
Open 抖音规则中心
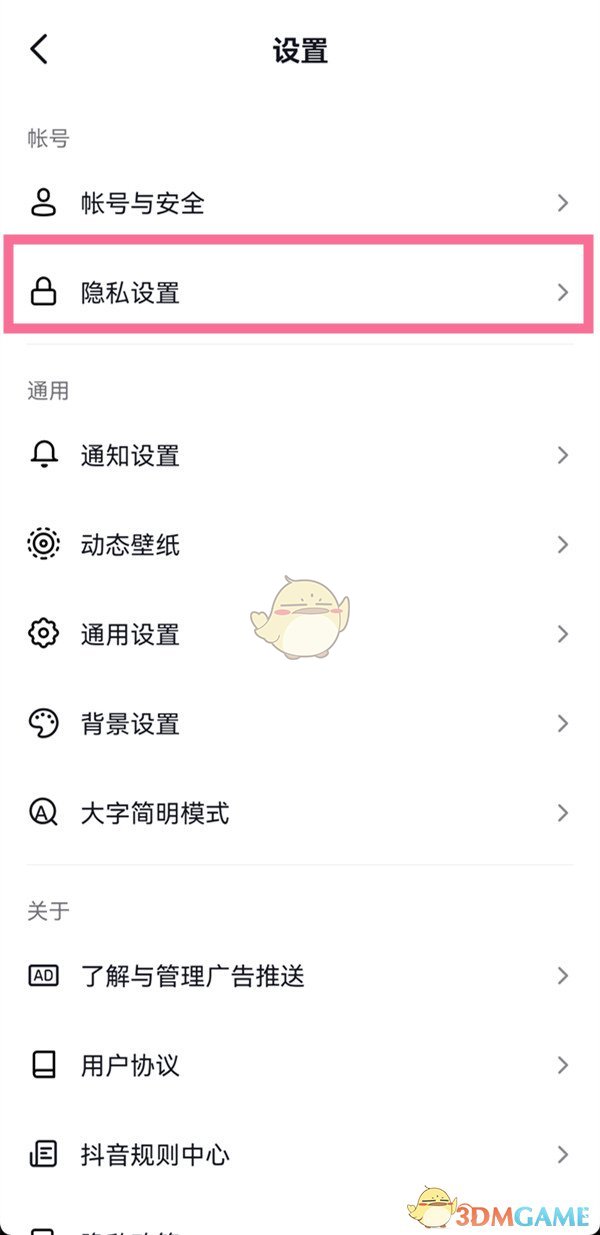tap(155, 1155)
